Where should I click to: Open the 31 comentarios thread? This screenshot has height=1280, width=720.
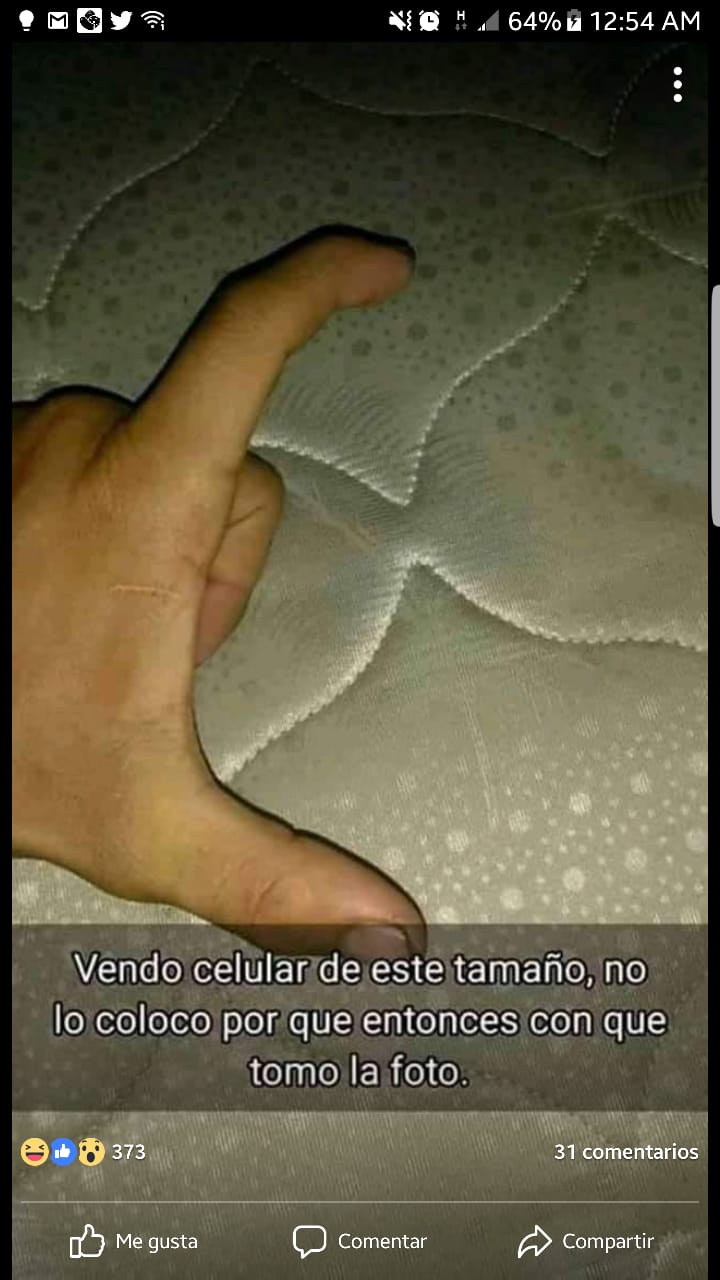pyautogui.click(x=626, y=1152)
